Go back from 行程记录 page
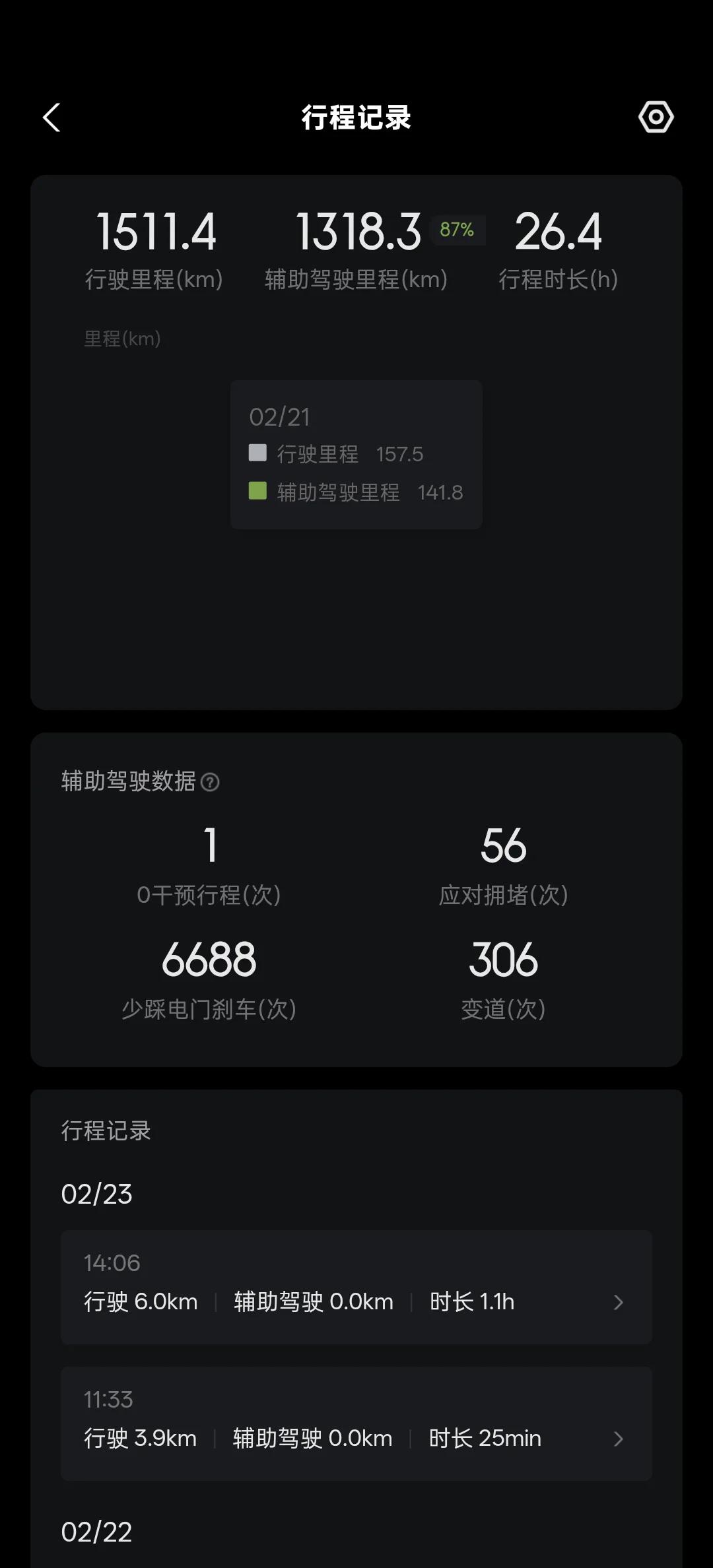Image resolution: width=713 pixels, height=1568 pixels. click(51, 117)
